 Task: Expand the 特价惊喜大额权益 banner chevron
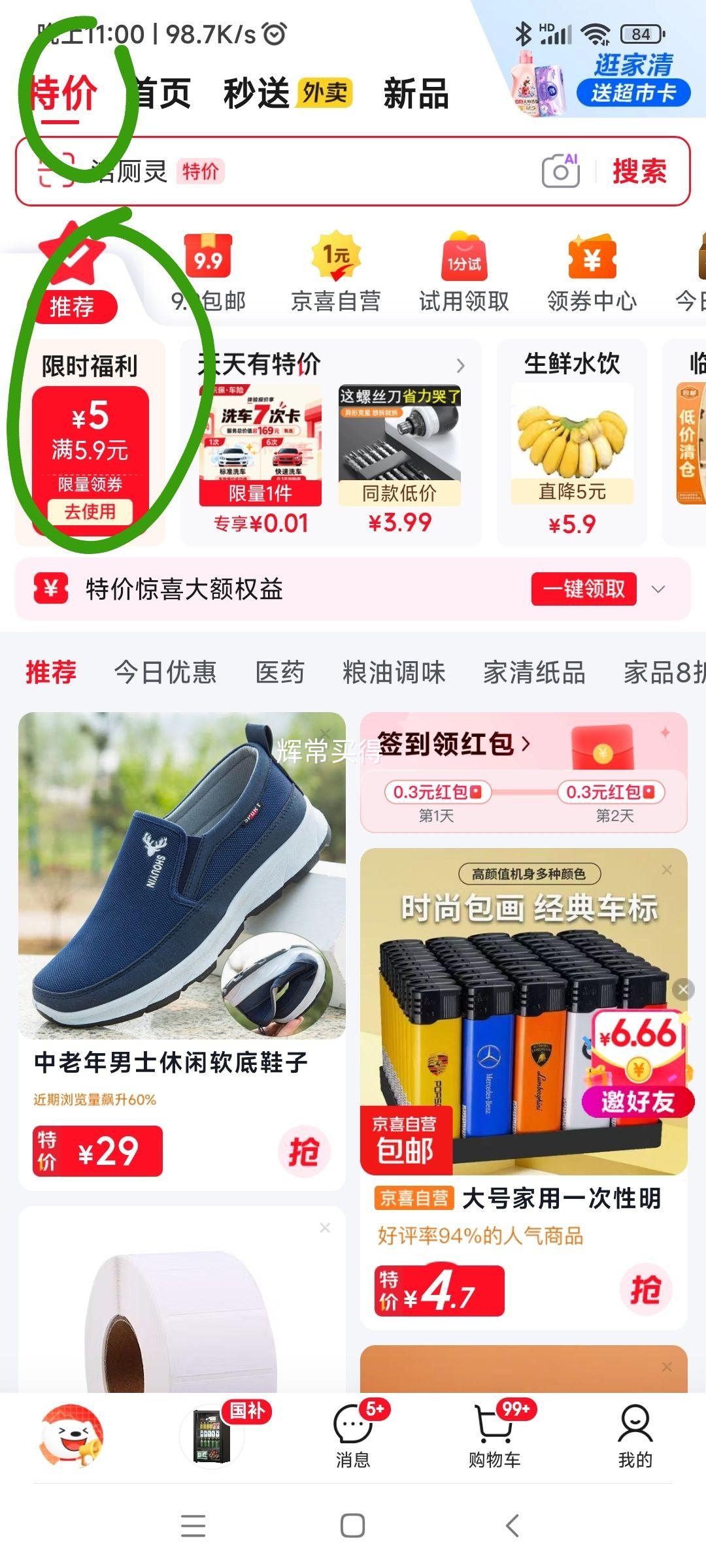click(659, 589)
